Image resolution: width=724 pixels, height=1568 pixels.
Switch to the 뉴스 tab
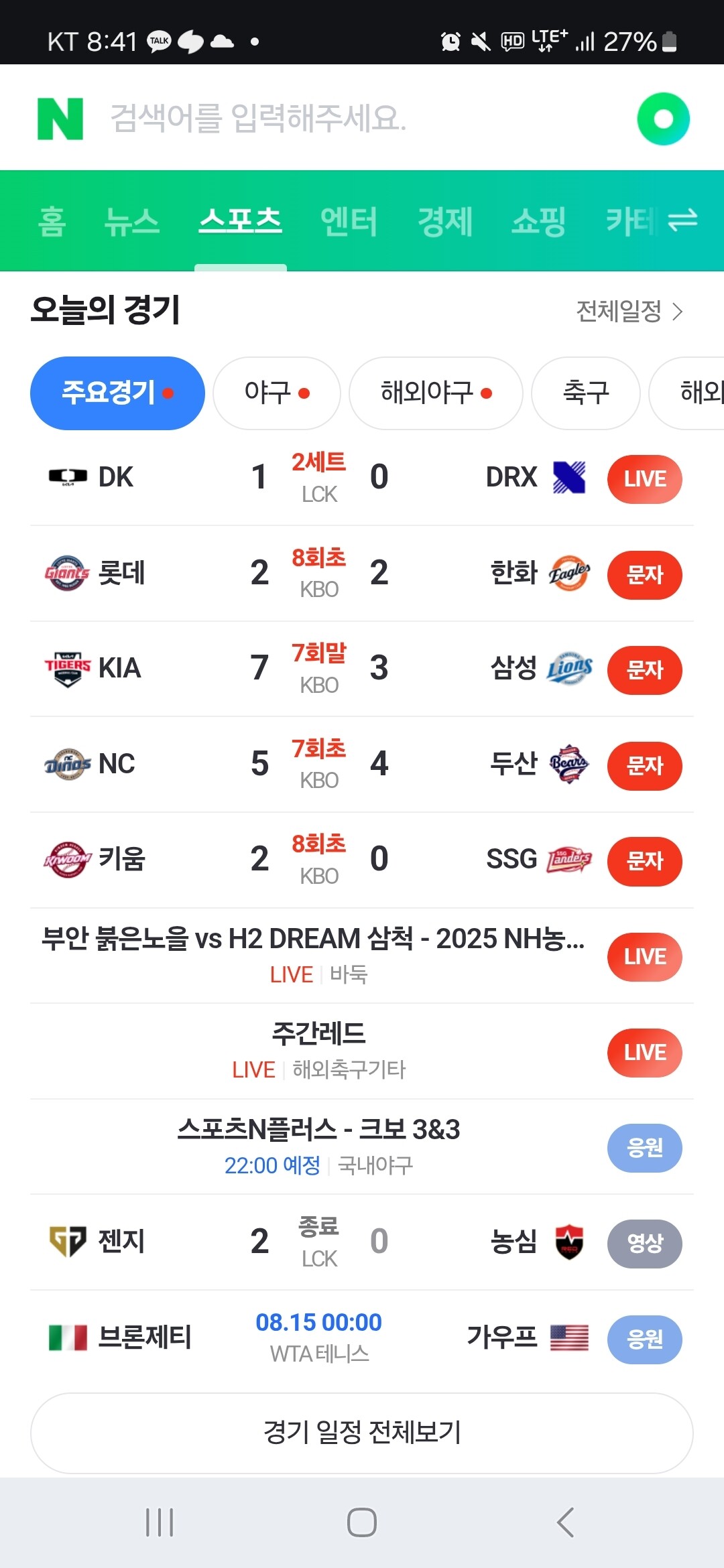[x=132, y=221]
